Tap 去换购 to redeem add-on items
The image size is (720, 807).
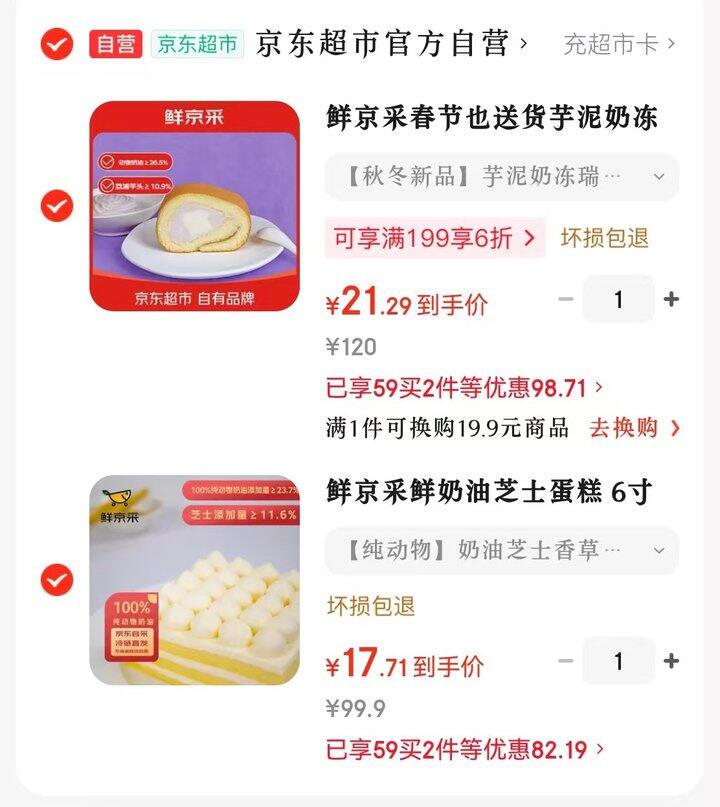pyautogui.click(x=634, y=428)
